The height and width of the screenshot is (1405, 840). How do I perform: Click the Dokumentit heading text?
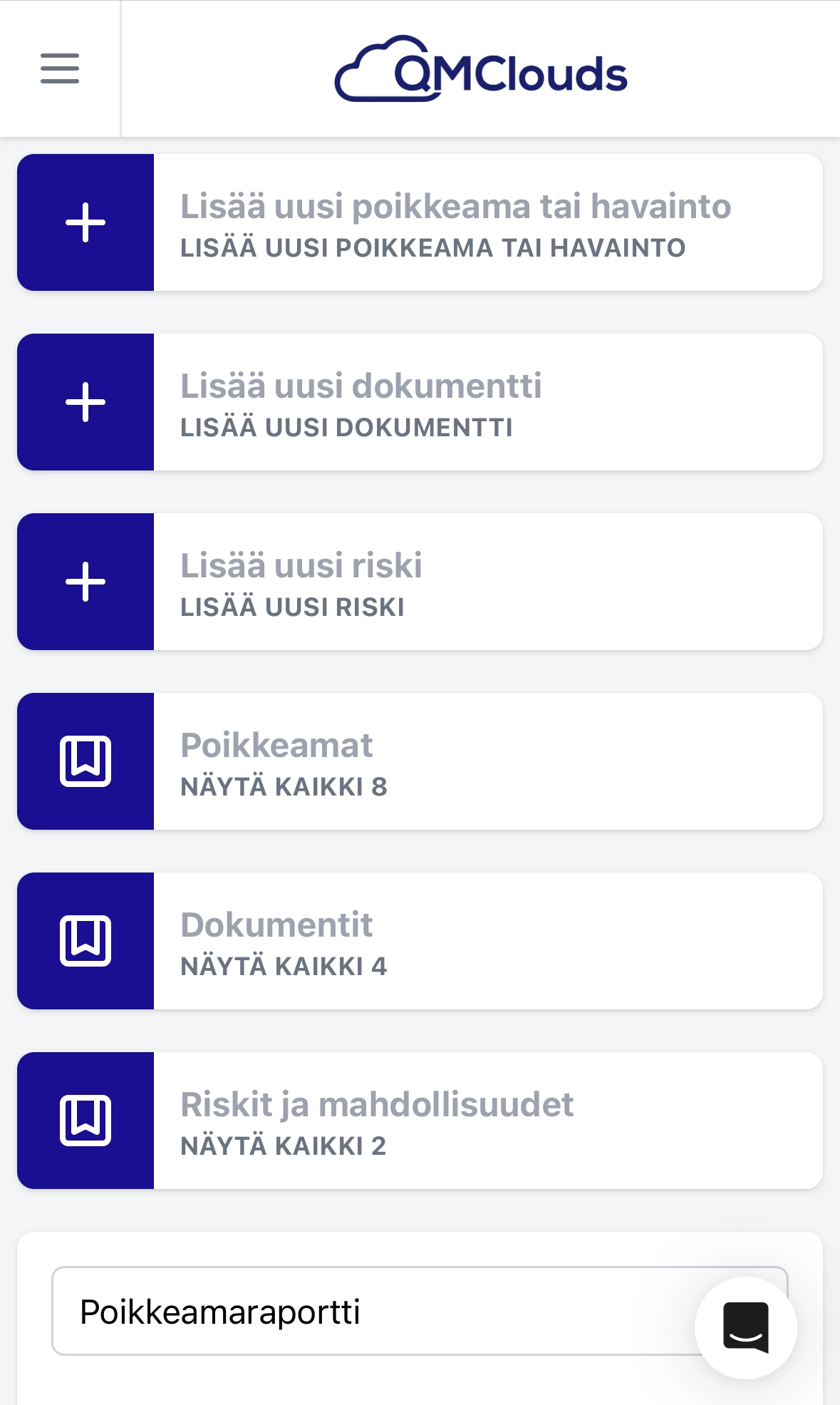pos(276,924)
